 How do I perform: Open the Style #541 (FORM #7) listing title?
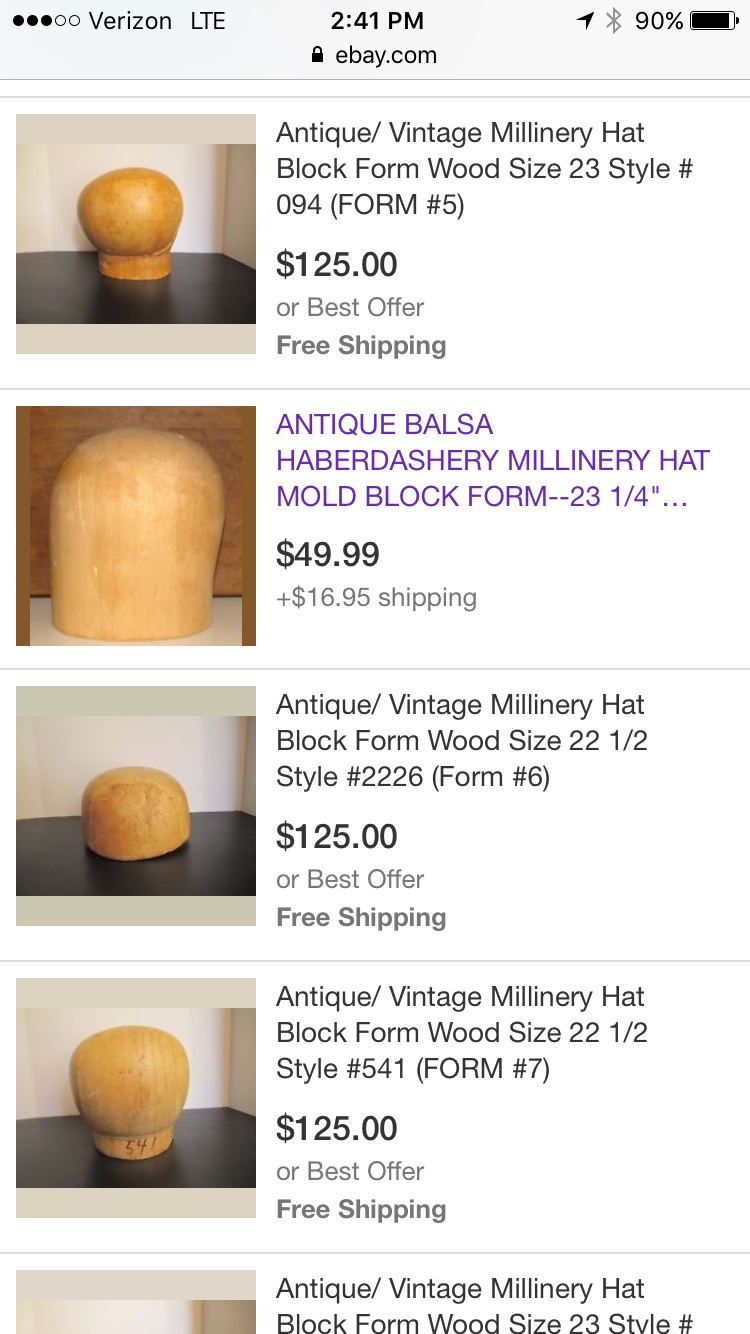click(462, 1032)
